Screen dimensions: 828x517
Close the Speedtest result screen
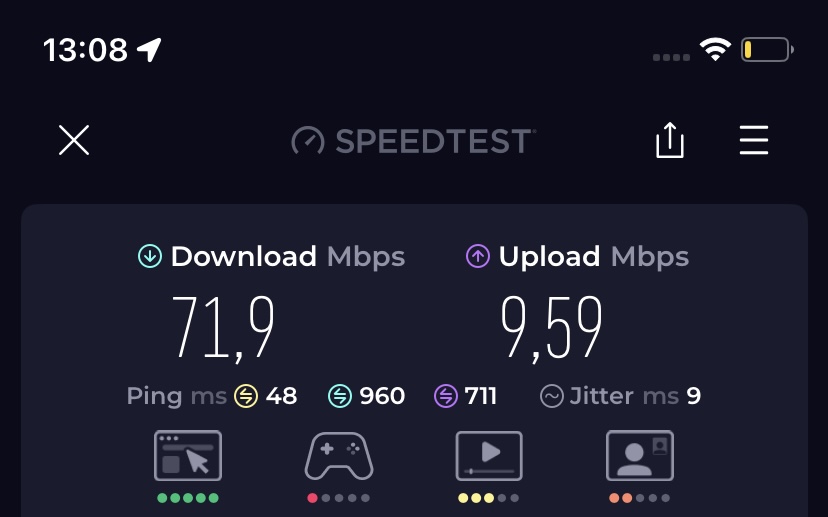click(74, 141)
